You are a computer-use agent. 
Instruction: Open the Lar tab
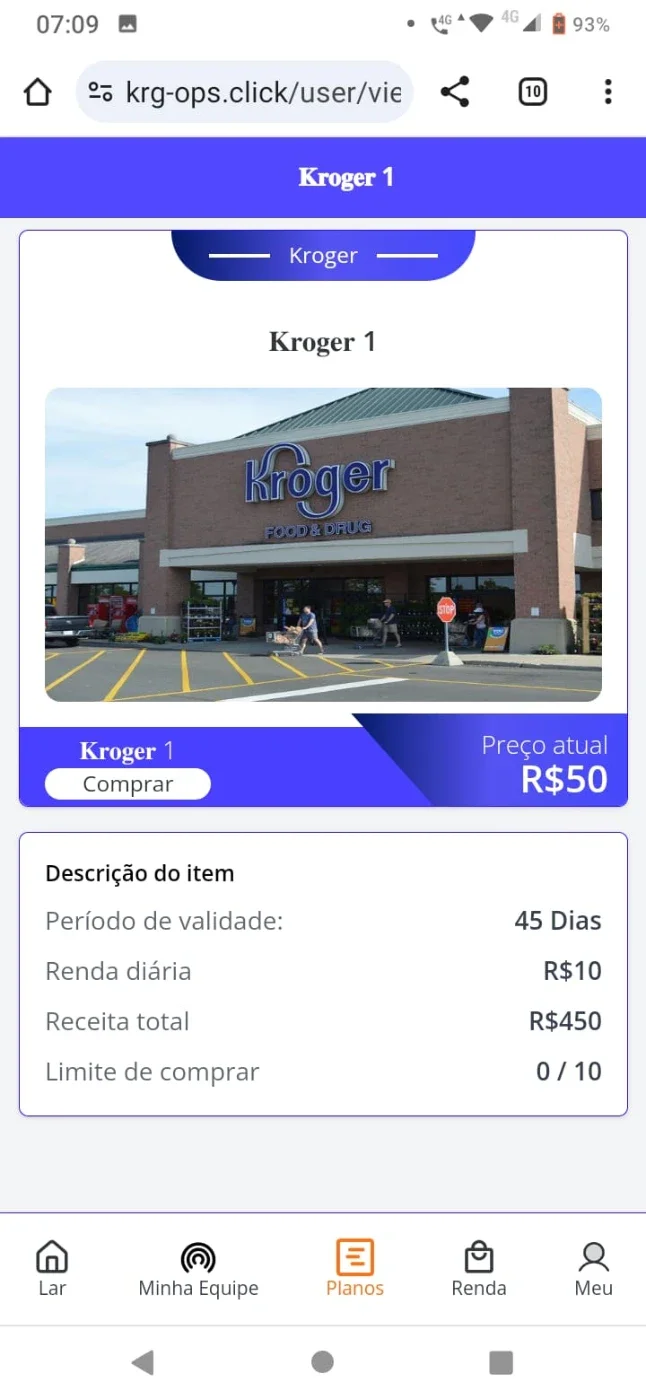point(52,1268)
